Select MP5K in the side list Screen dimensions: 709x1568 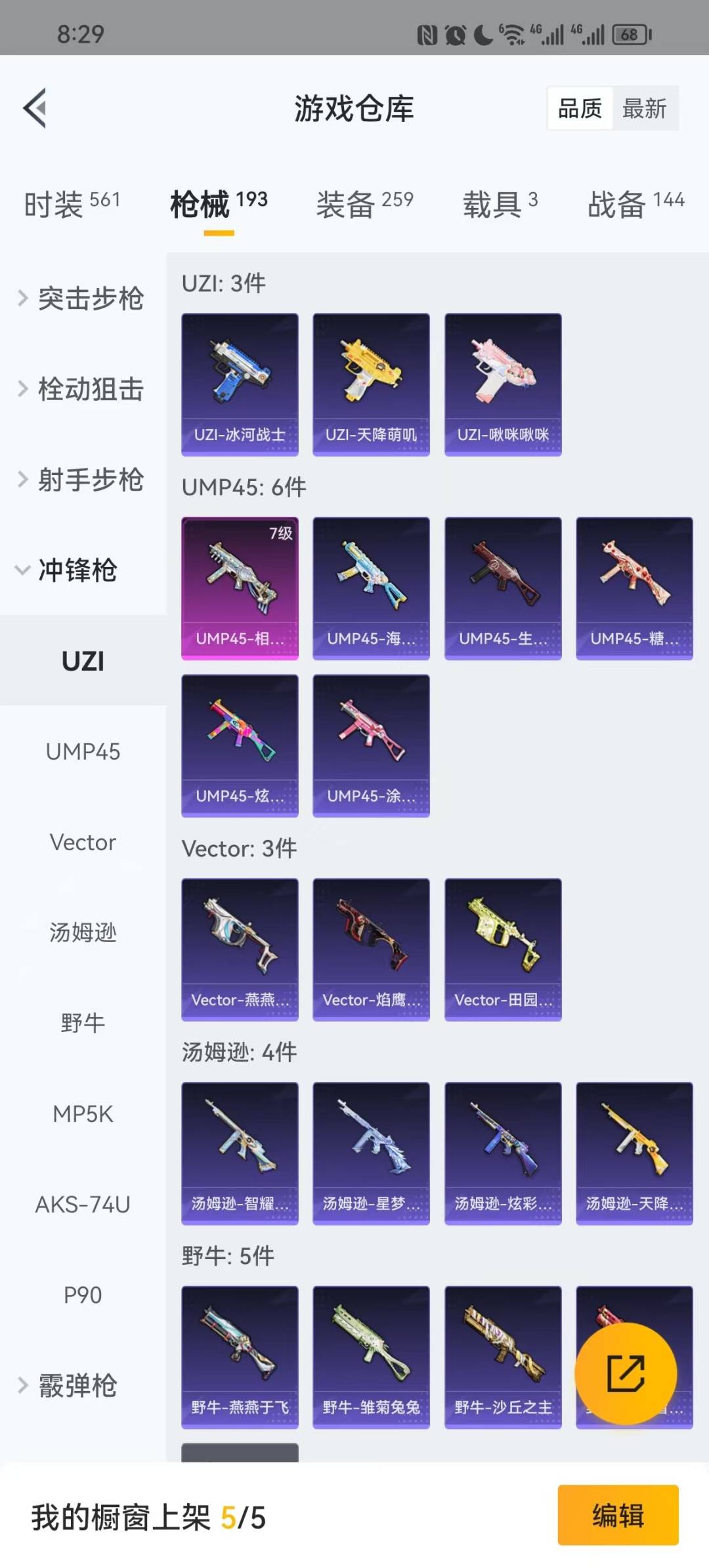pyautogui.click(x=83, y=1114)
